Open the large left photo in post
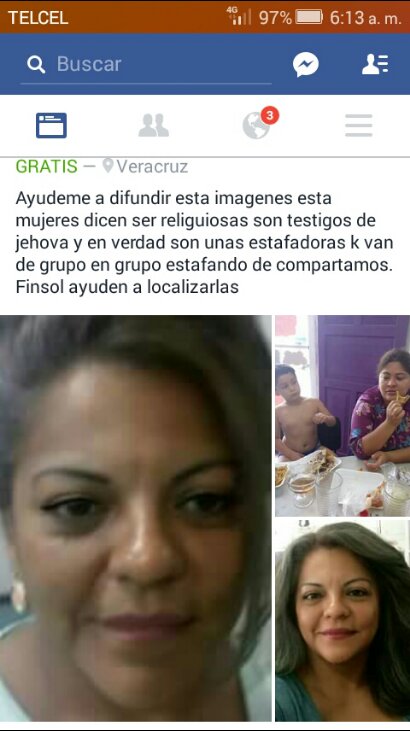 [x=136, y=518]
